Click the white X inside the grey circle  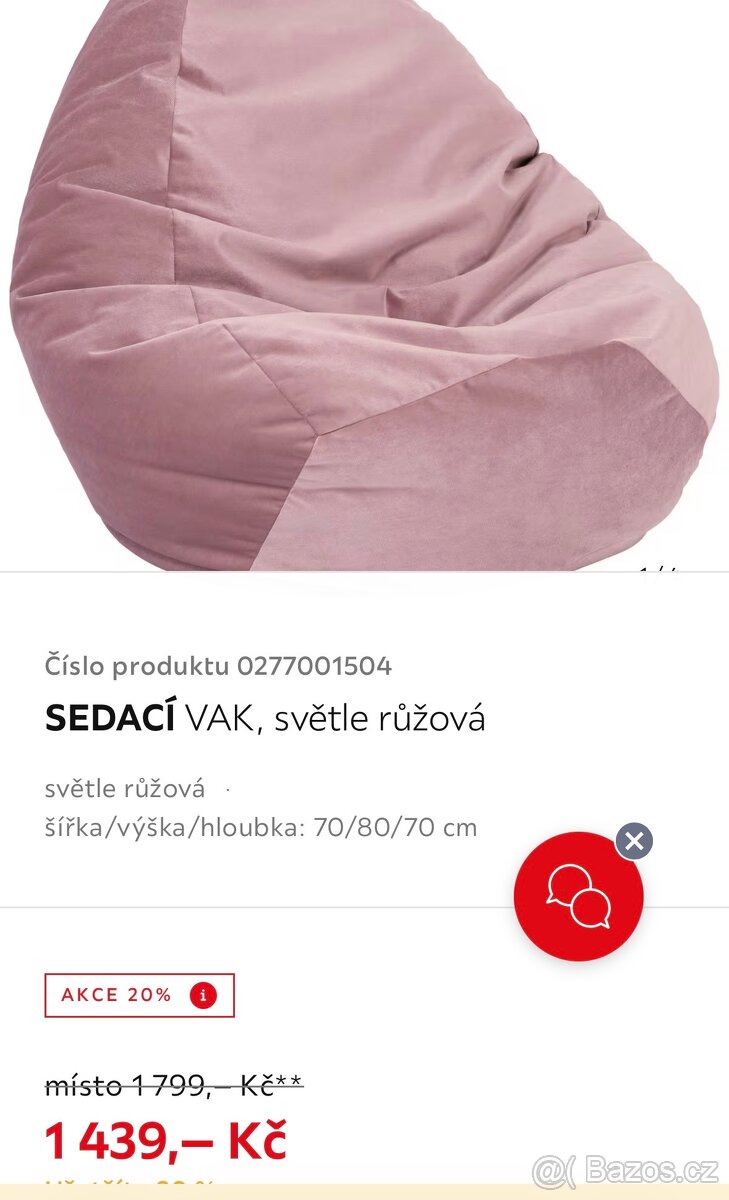pos(634,840)
